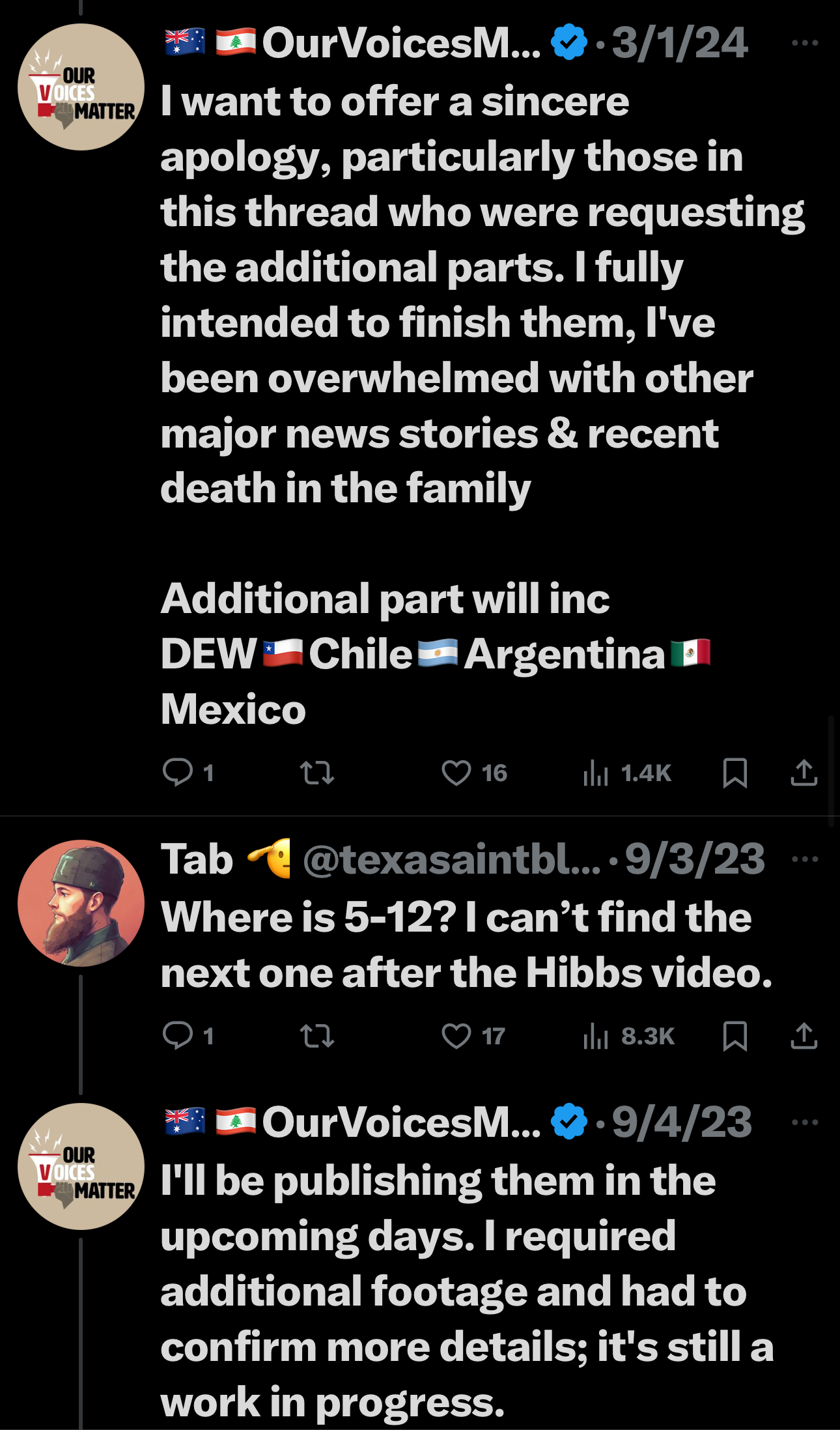The image size is (840, 1430).
Task: Open the 9/4/23 publishing update tweet
Action: click(467, 1291)
